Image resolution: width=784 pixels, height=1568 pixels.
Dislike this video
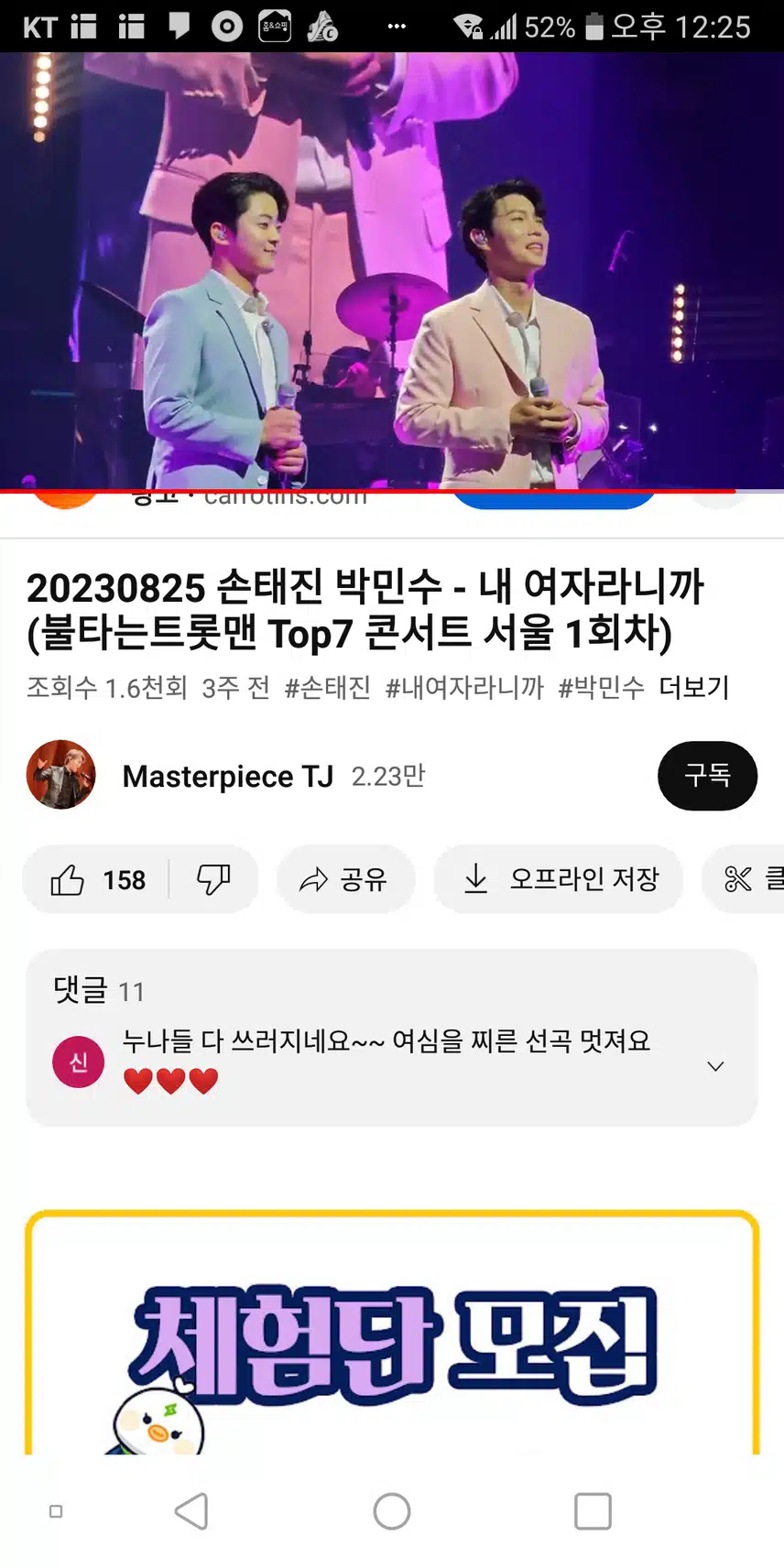213,880
